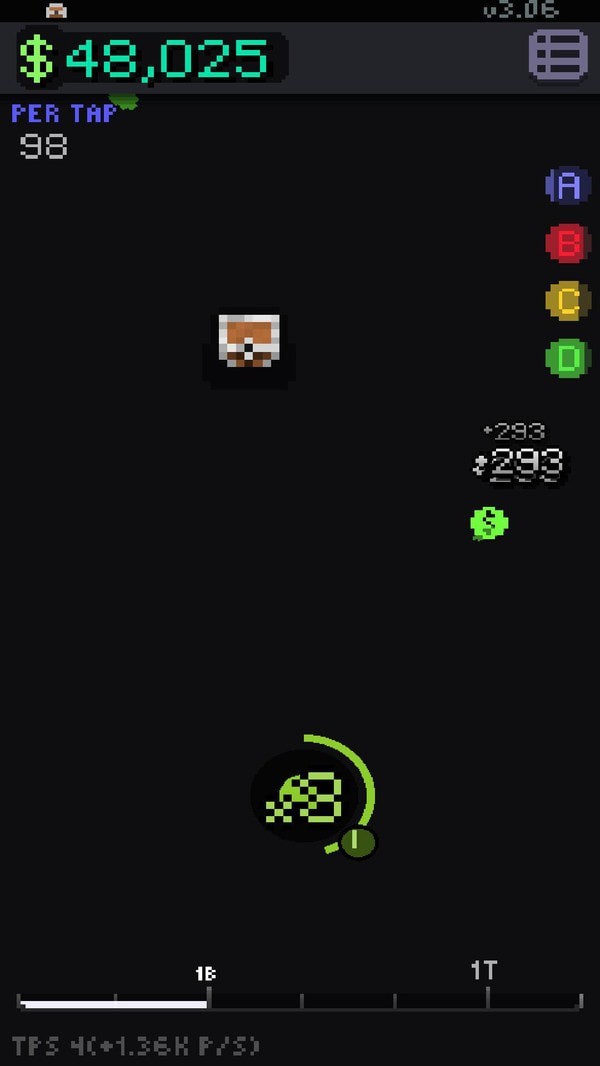600x1066 pixels.
Task: Open the menu list icon
Action: [x=558, y=56]
